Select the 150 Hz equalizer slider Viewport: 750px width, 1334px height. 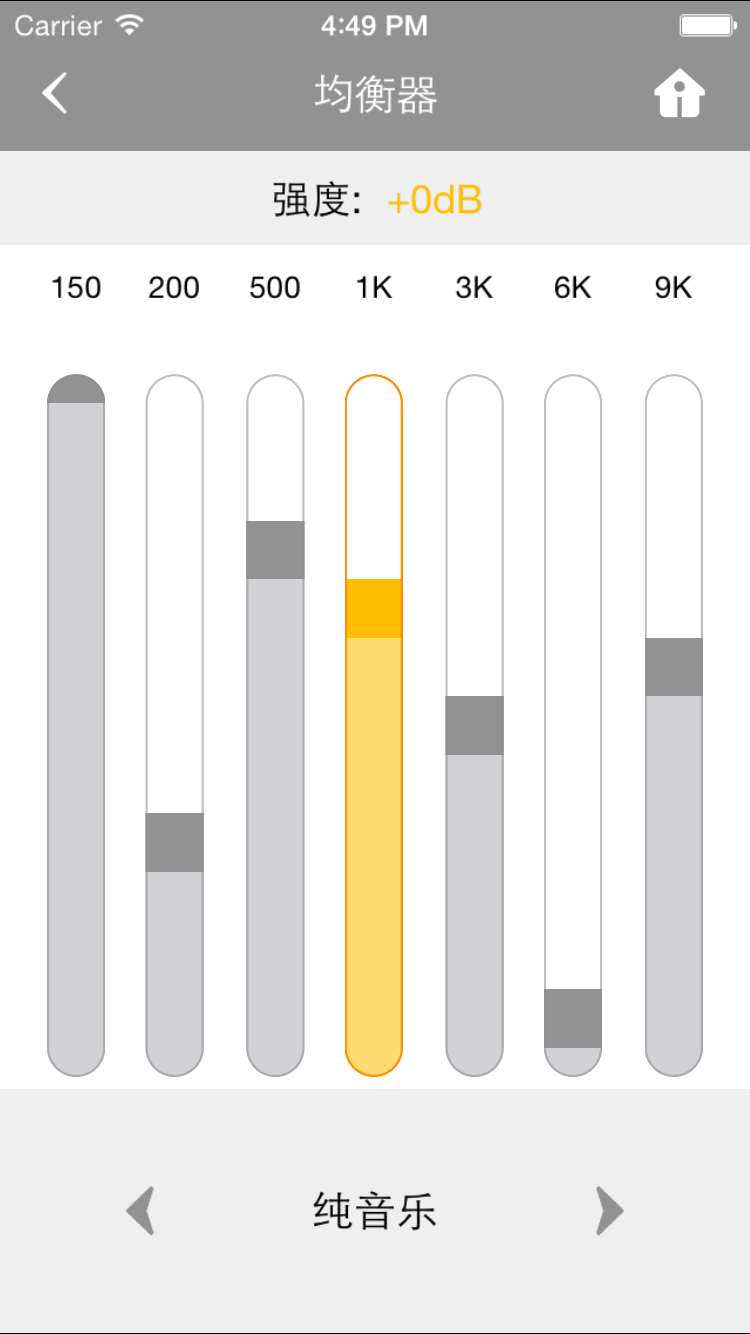pyautogui.click(x=76, y=725)
